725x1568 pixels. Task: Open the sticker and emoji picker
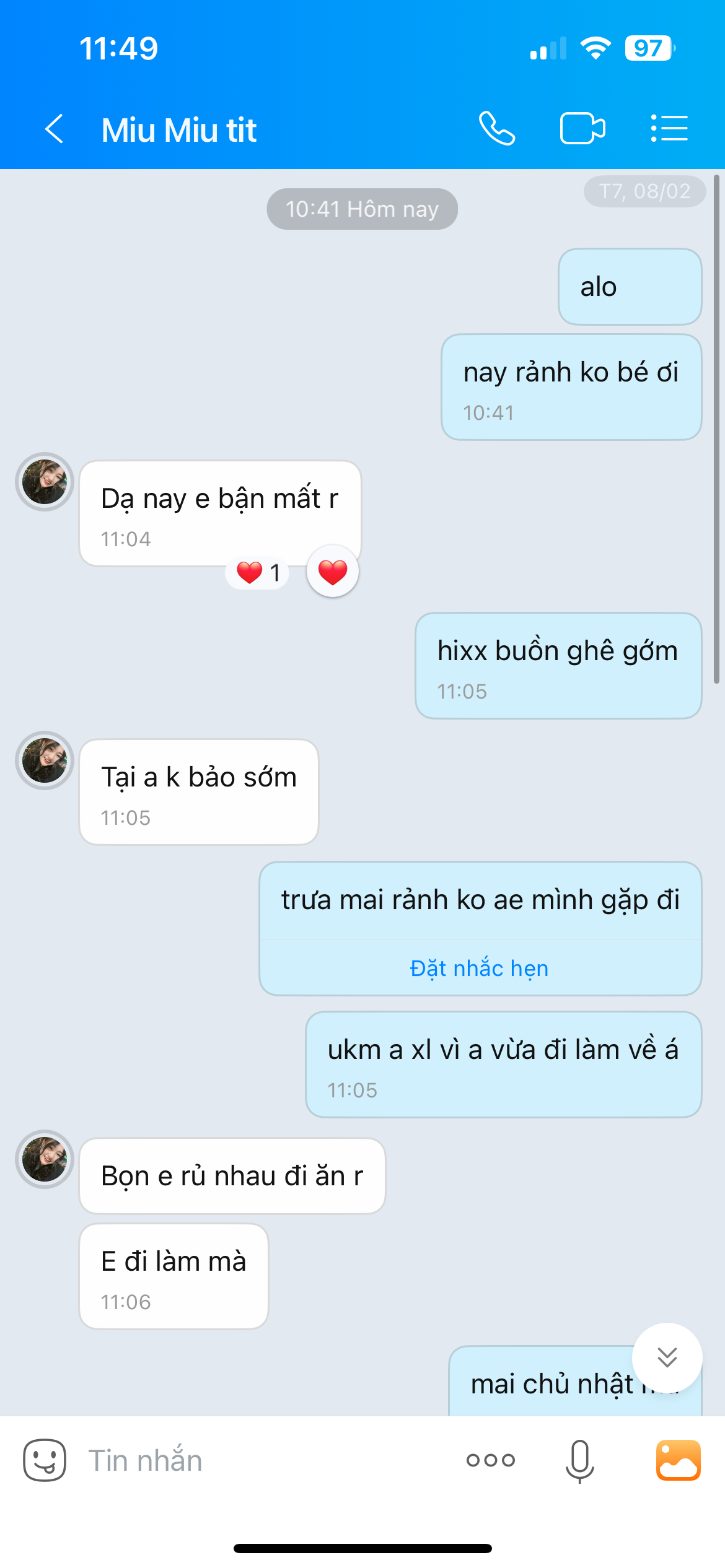click(45, 1460)
